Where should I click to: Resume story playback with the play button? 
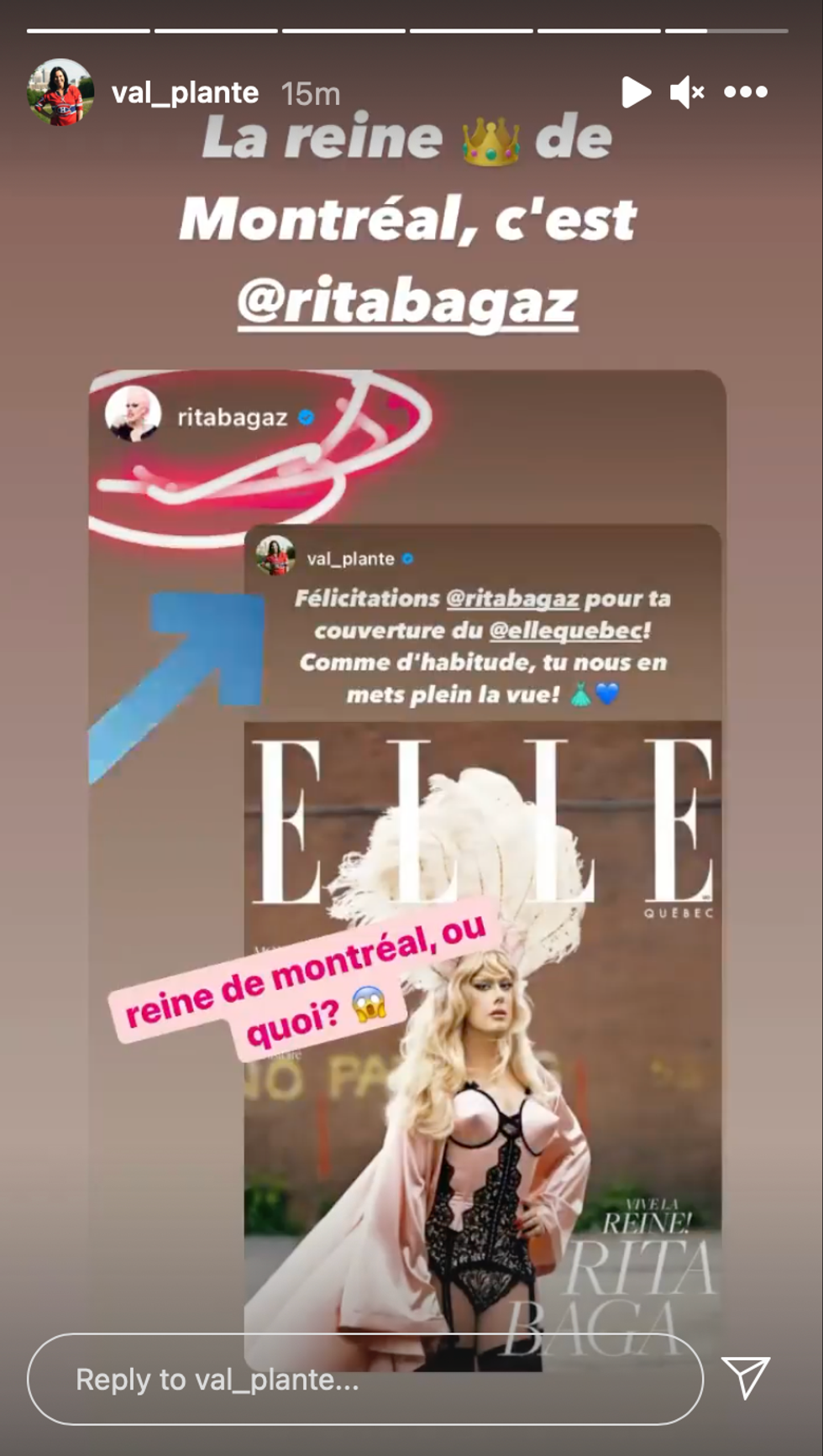pyautogui.click(x=636, y=92)
